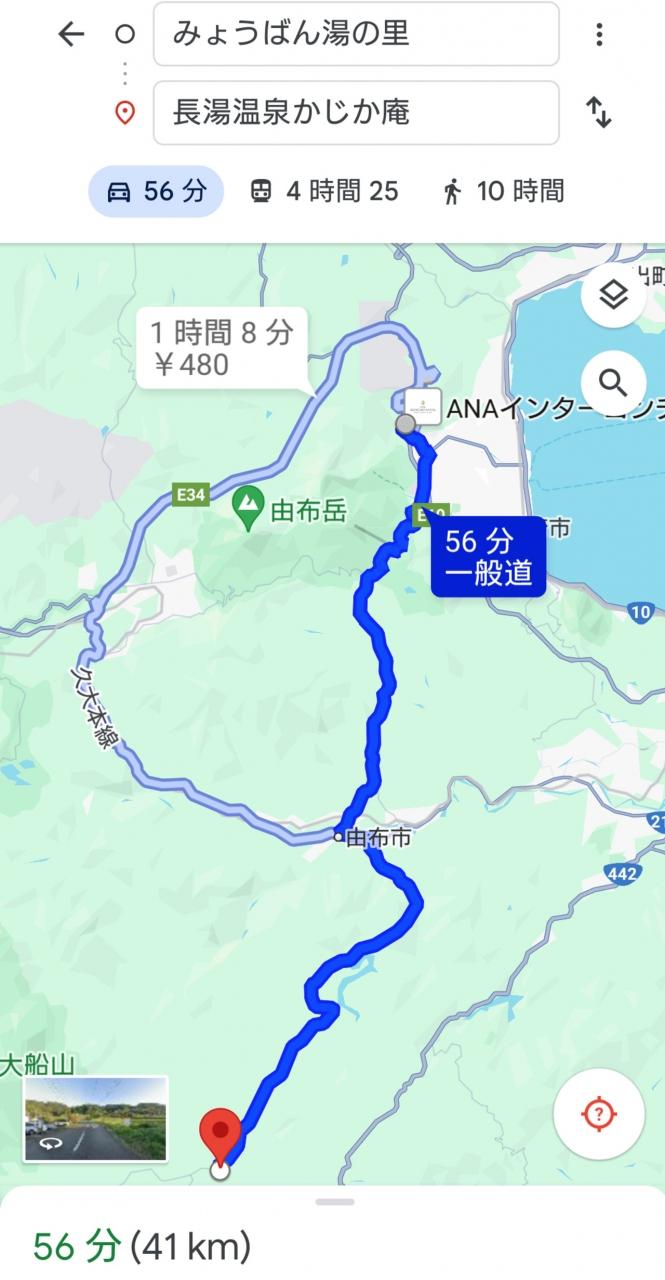Viewport: 665px width, 1280px height.
Task: Center the map on my location
Action: [598, 1114]
